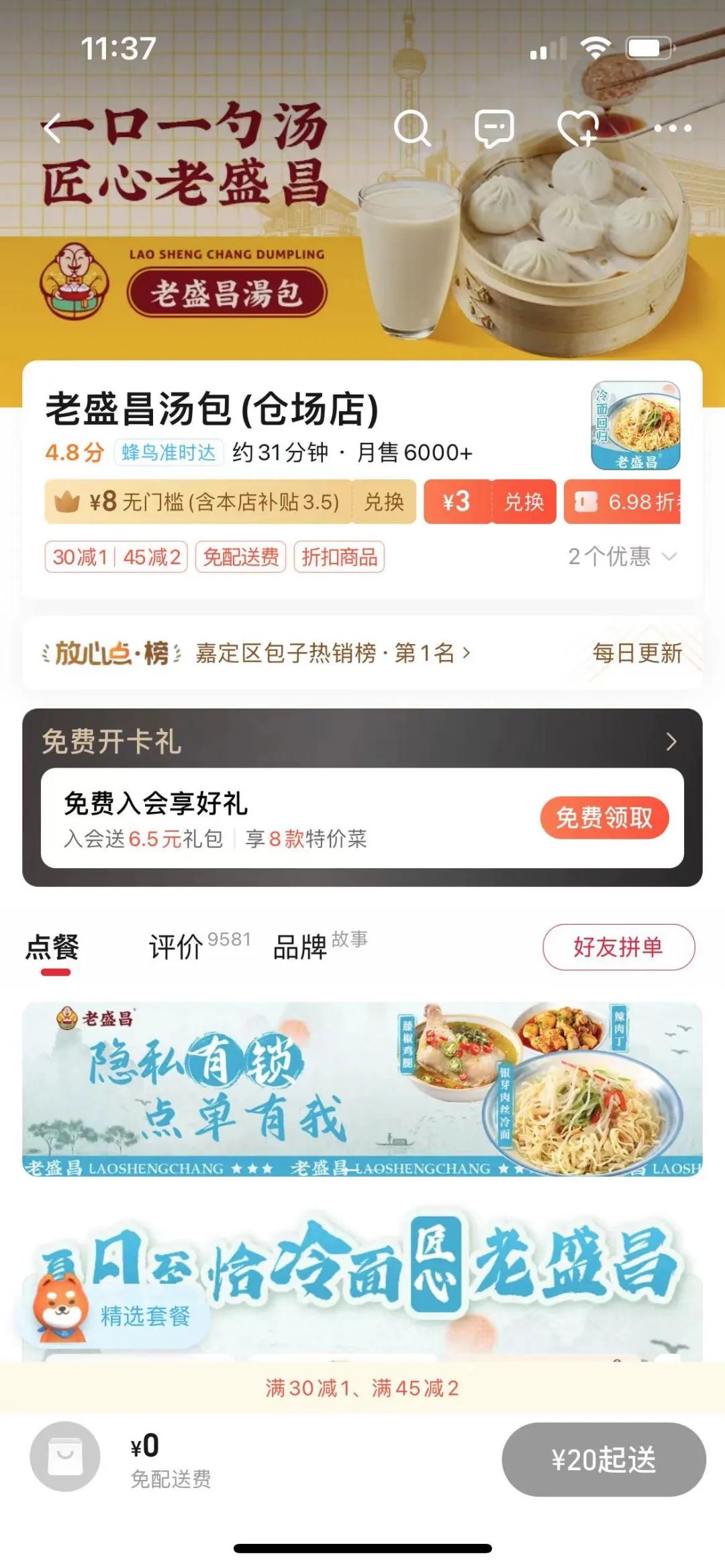Open the chat with the merchant
Viewport: 725px width, 1568px height.
494,127
